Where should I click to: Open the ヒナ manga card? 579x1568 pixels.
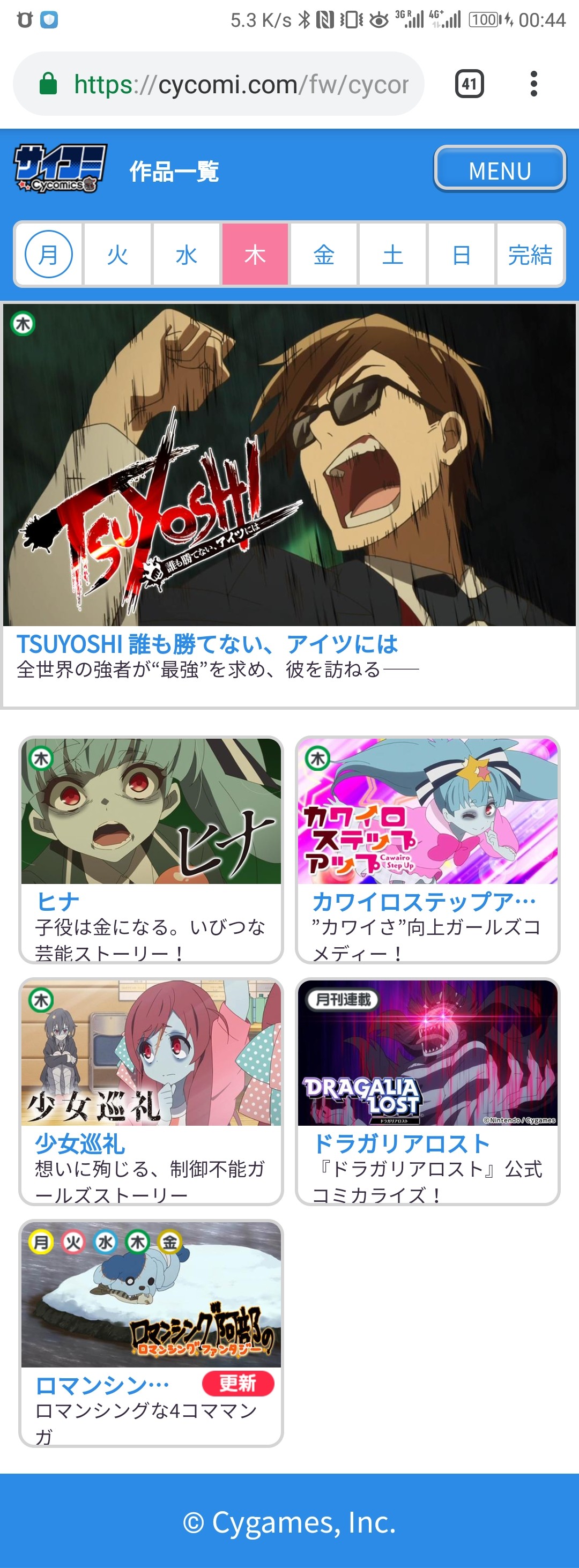coord(151,849)
